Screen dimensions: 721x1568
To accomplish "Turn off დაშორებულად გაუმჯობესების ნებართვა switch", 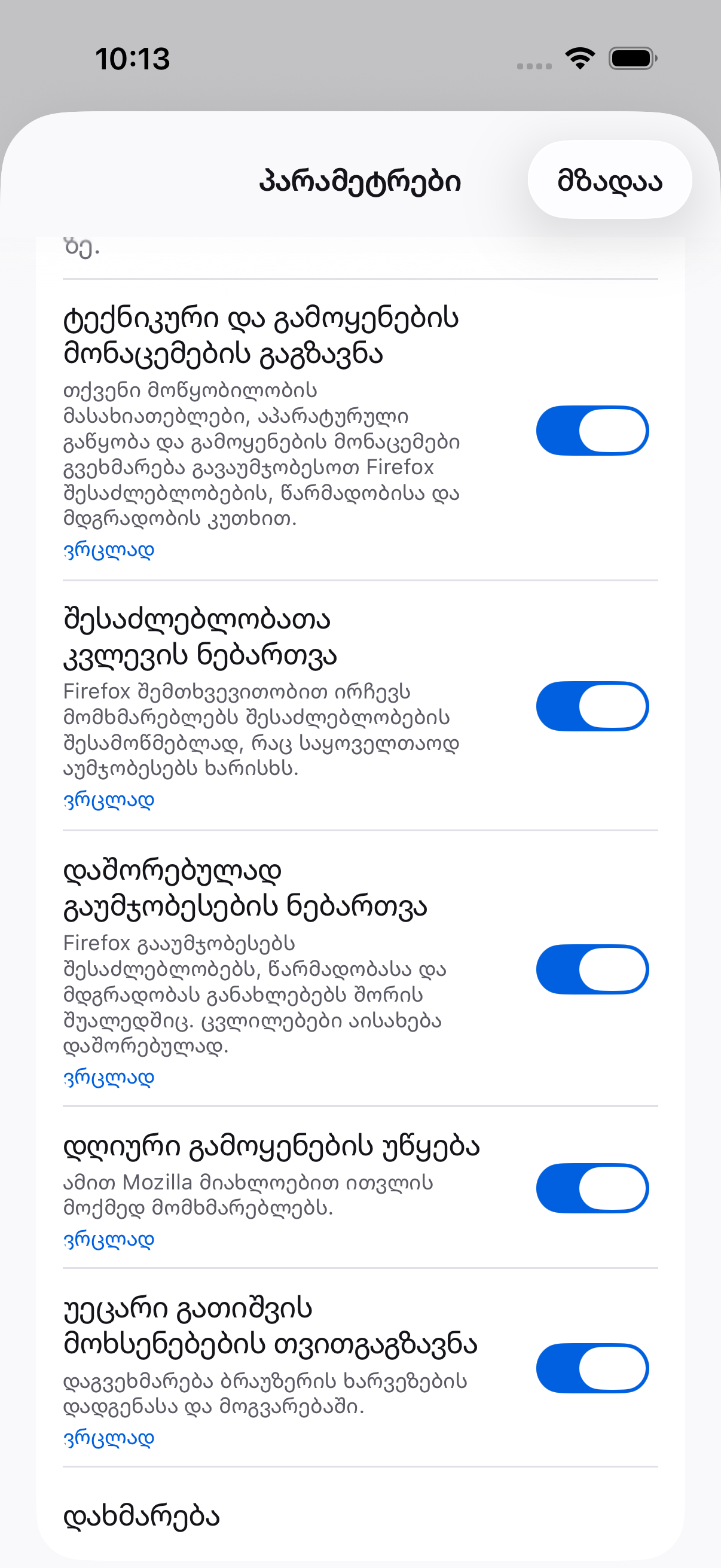I will [x=591, y=969].
